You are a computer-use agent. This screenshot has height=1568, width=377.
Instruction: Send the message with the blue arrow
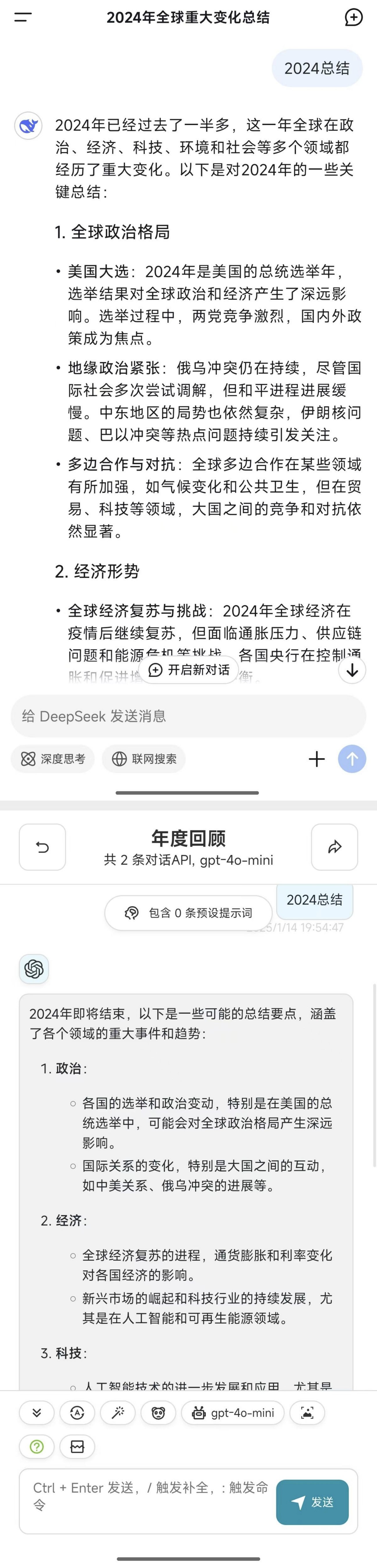[352, 759]
